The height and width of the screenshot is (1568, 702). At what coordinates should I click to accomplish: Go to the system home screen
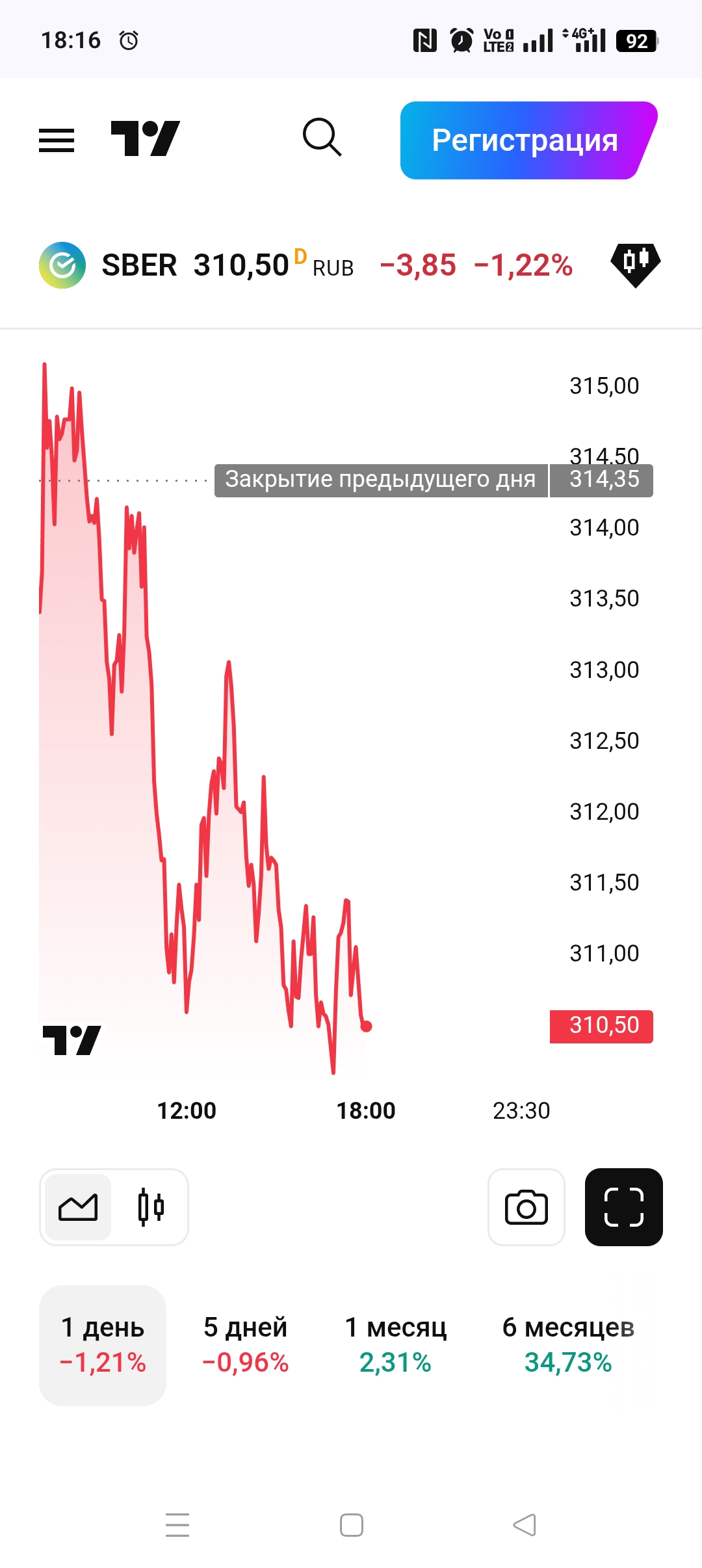pos(351,1524)
